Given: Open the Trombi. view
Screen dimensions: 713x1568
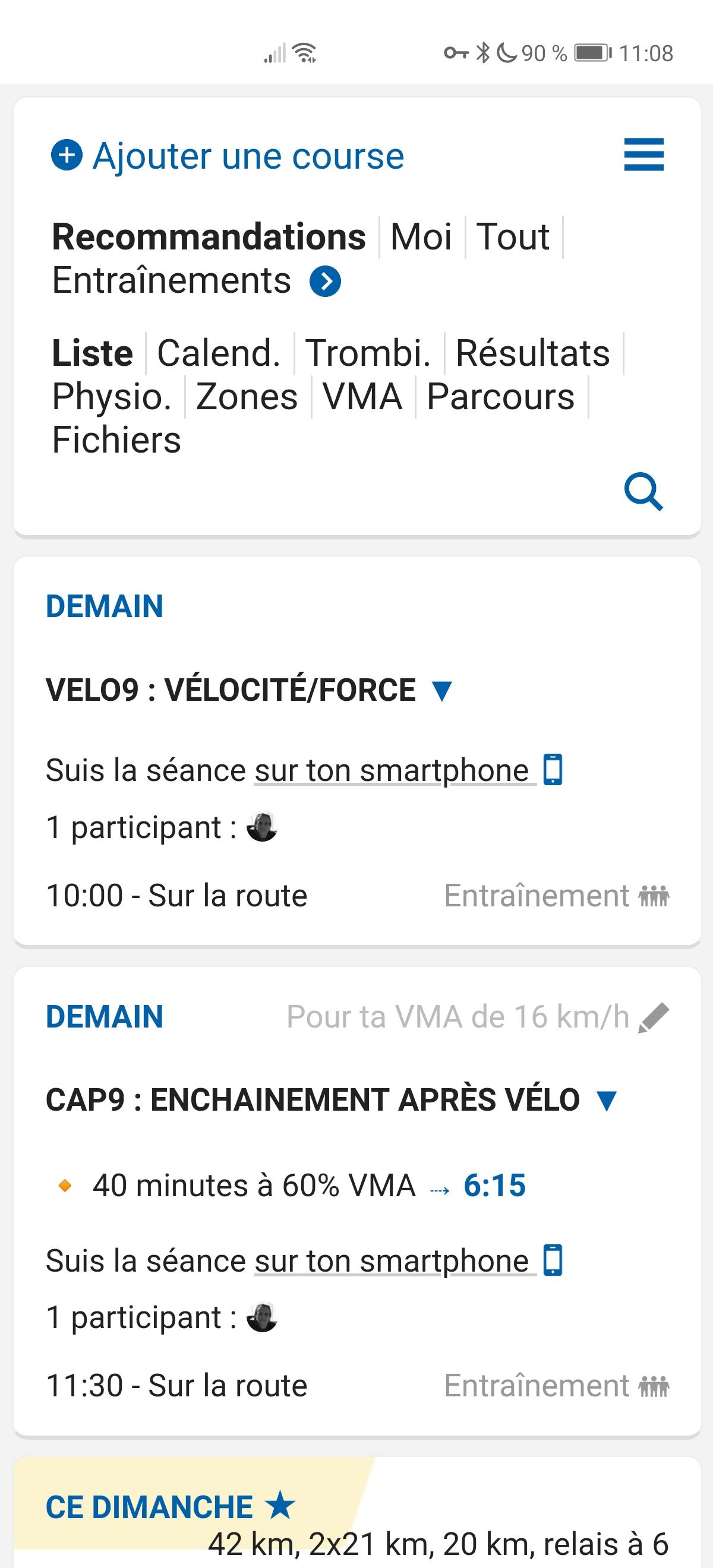Looking at the screenshot, I should [368, 353].
